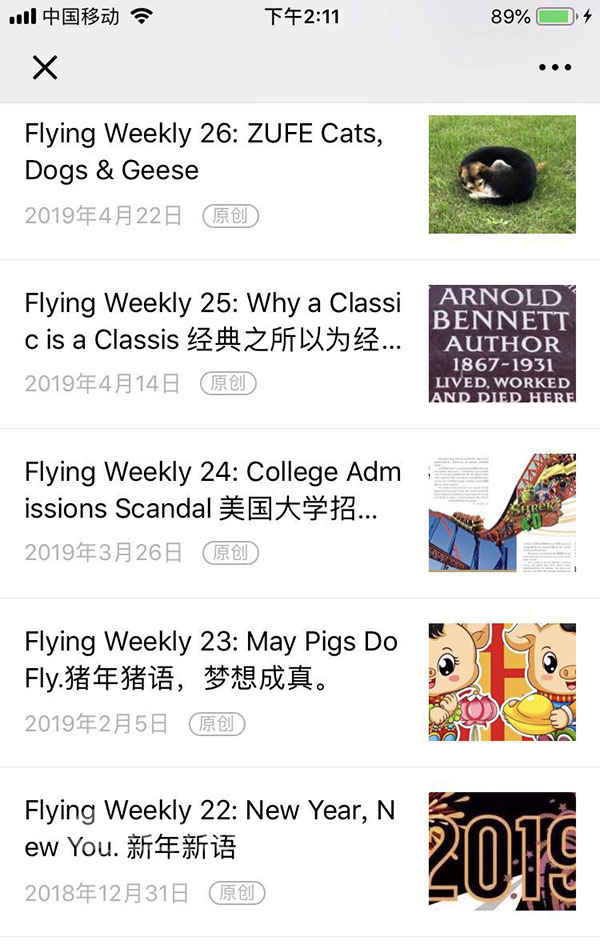Open Flying Weekly 24: College Admissions Scandal
Viewport: 600px width, 945px height.
212,490
